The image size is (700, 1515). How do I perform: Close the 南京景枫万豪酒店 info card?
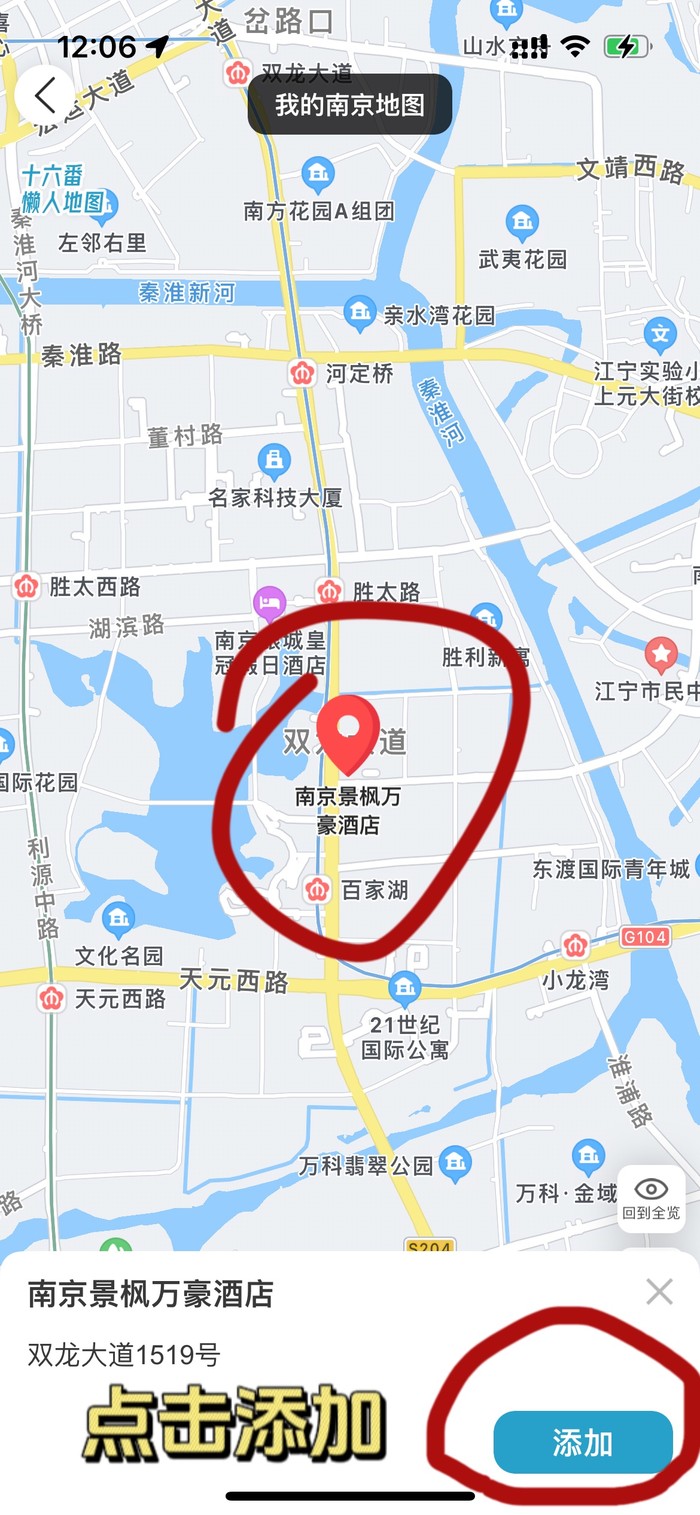tap(659, 1292)
